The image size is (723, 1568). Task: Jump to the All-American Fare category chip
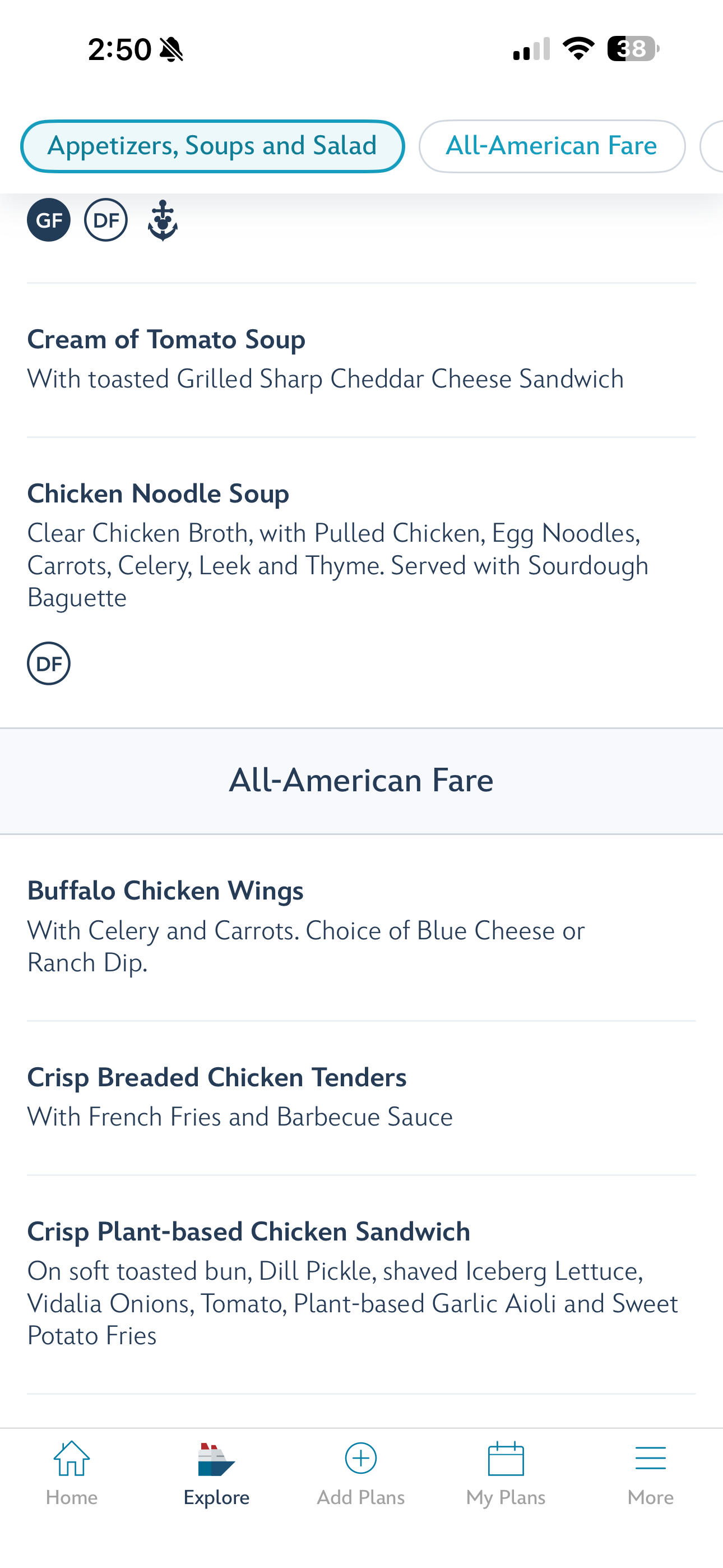click(x=551, y=146)
